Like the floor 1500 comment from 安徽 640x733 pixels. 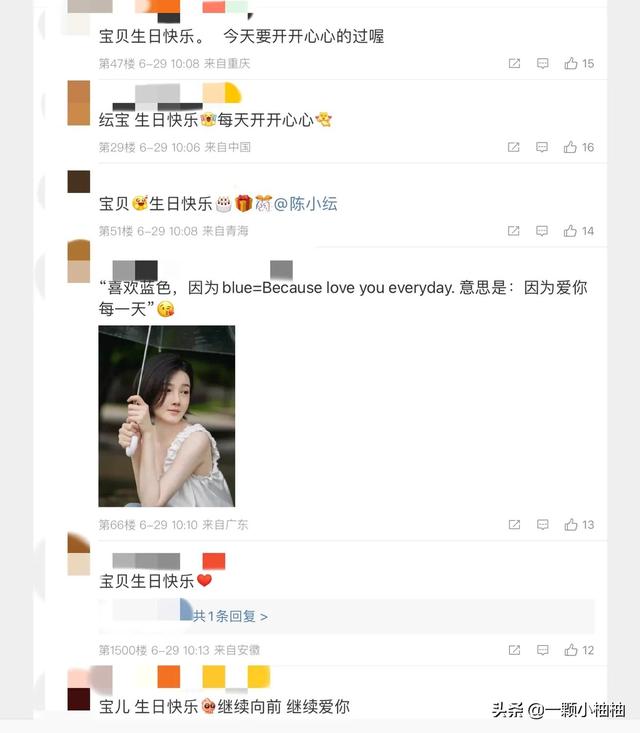point(571,650)
